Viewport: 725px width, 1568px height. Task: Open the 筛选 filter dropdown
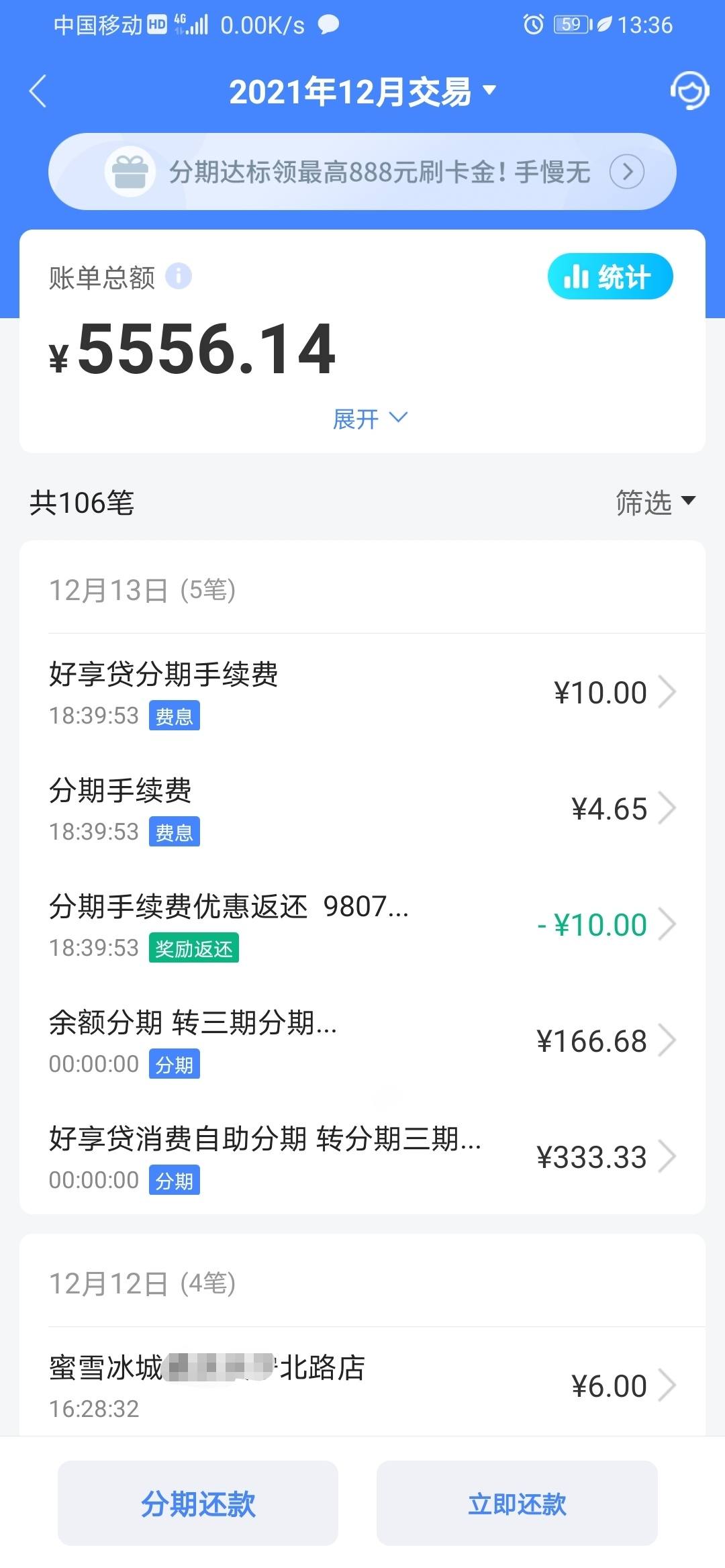click(656, 502)
